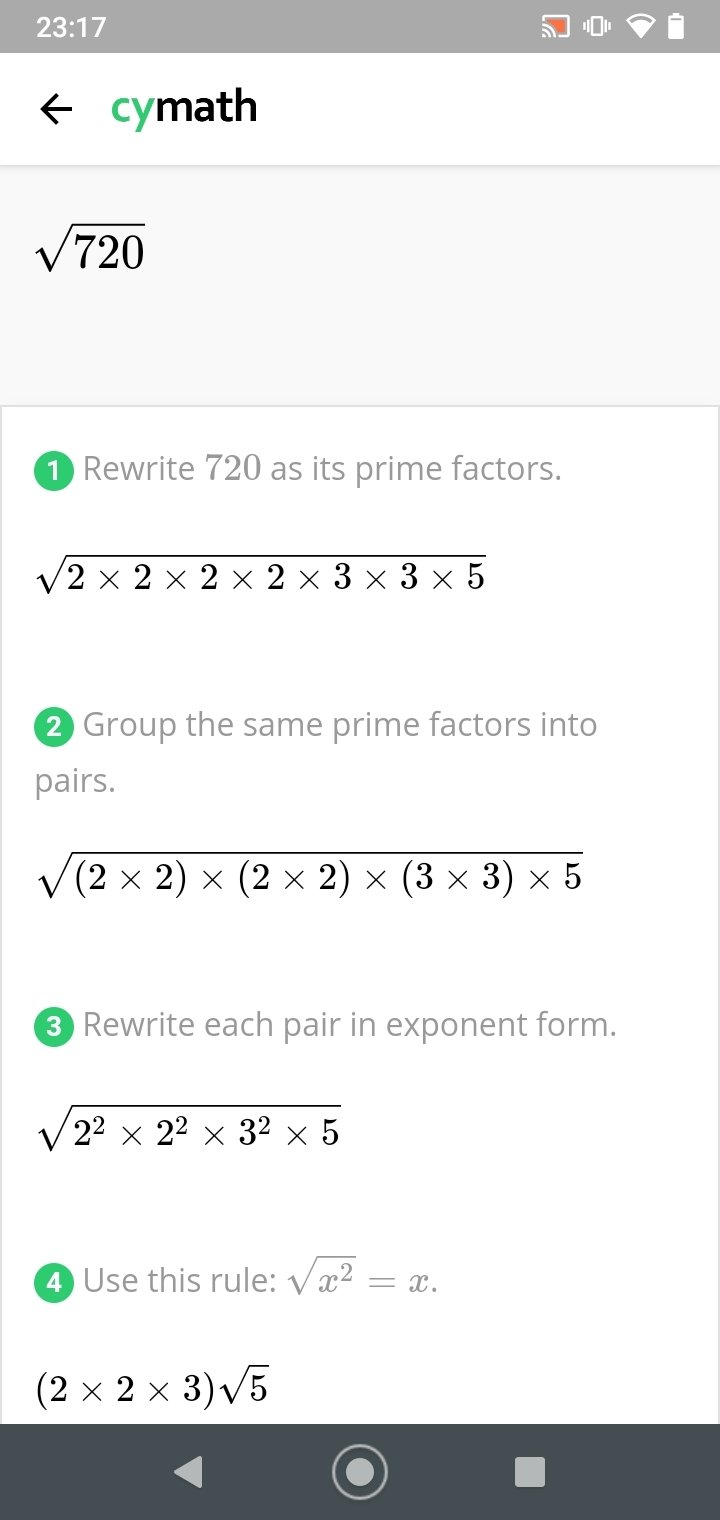Tap the system back button

tap(188, 1472)
